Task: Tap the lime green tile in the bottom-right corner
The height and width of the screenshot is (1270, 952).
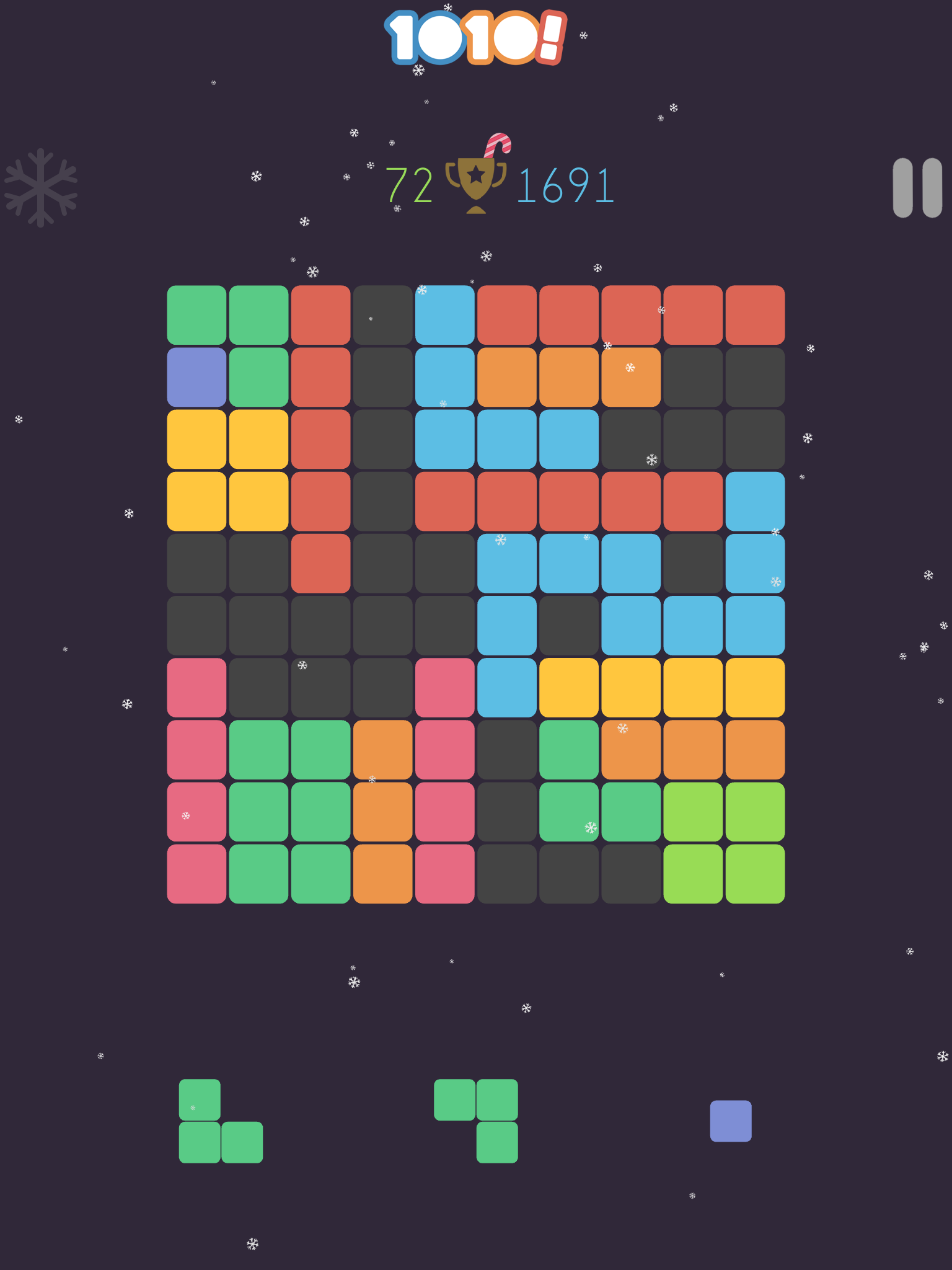Action: click(x=754, y=871)
